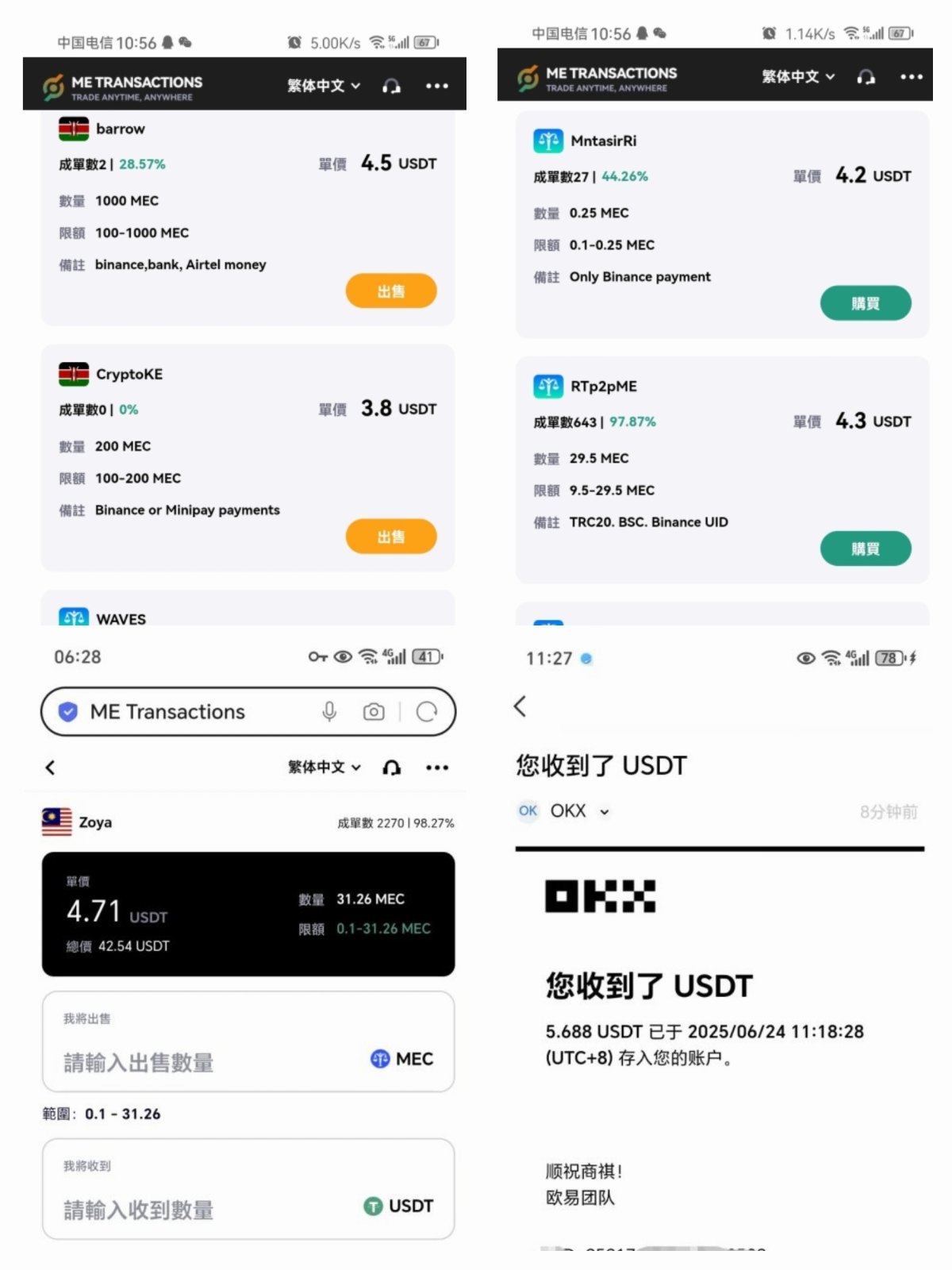
Task: Tap the camera icon in the search bar
Action: 373,712
